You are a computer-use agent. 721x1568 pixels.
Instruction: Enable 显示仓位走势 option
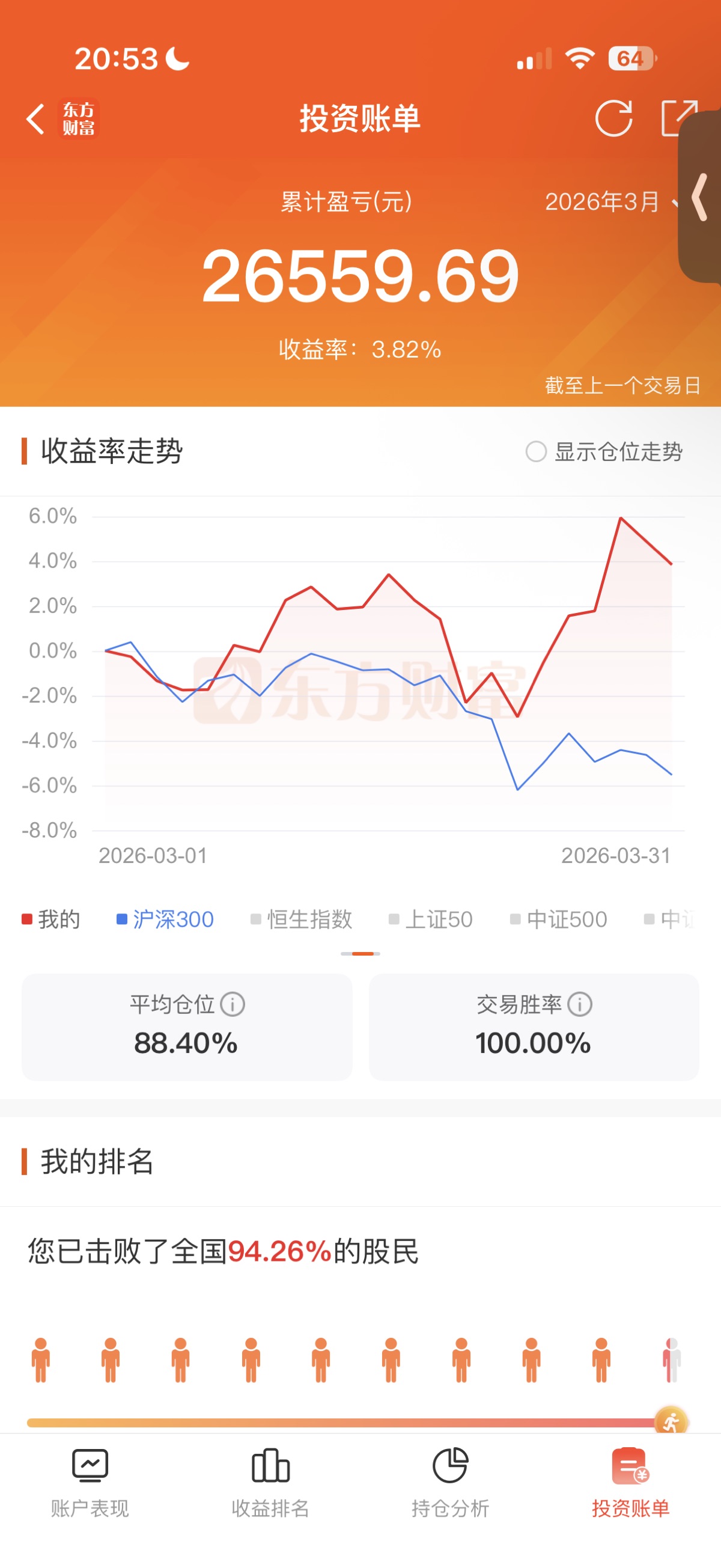604,452
